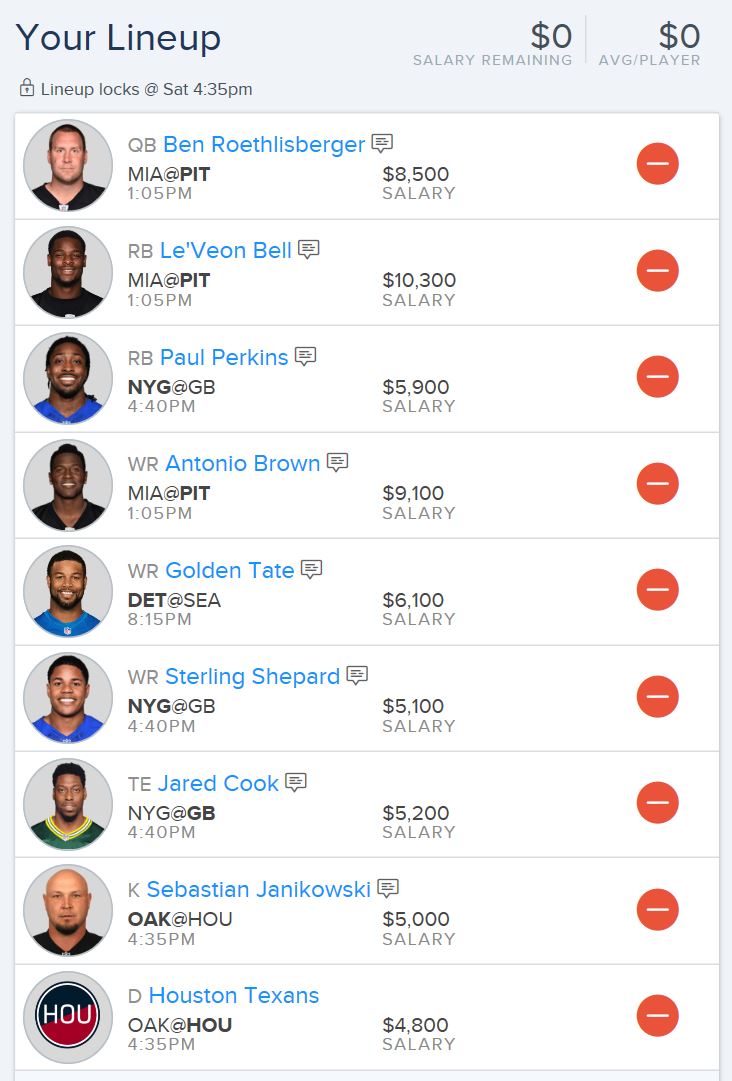Open Ben Roethlisberger's player profile
Image resolution: width=732 pixels, height=1081 pixels.
pyautogui.click(x=263, y=145)
